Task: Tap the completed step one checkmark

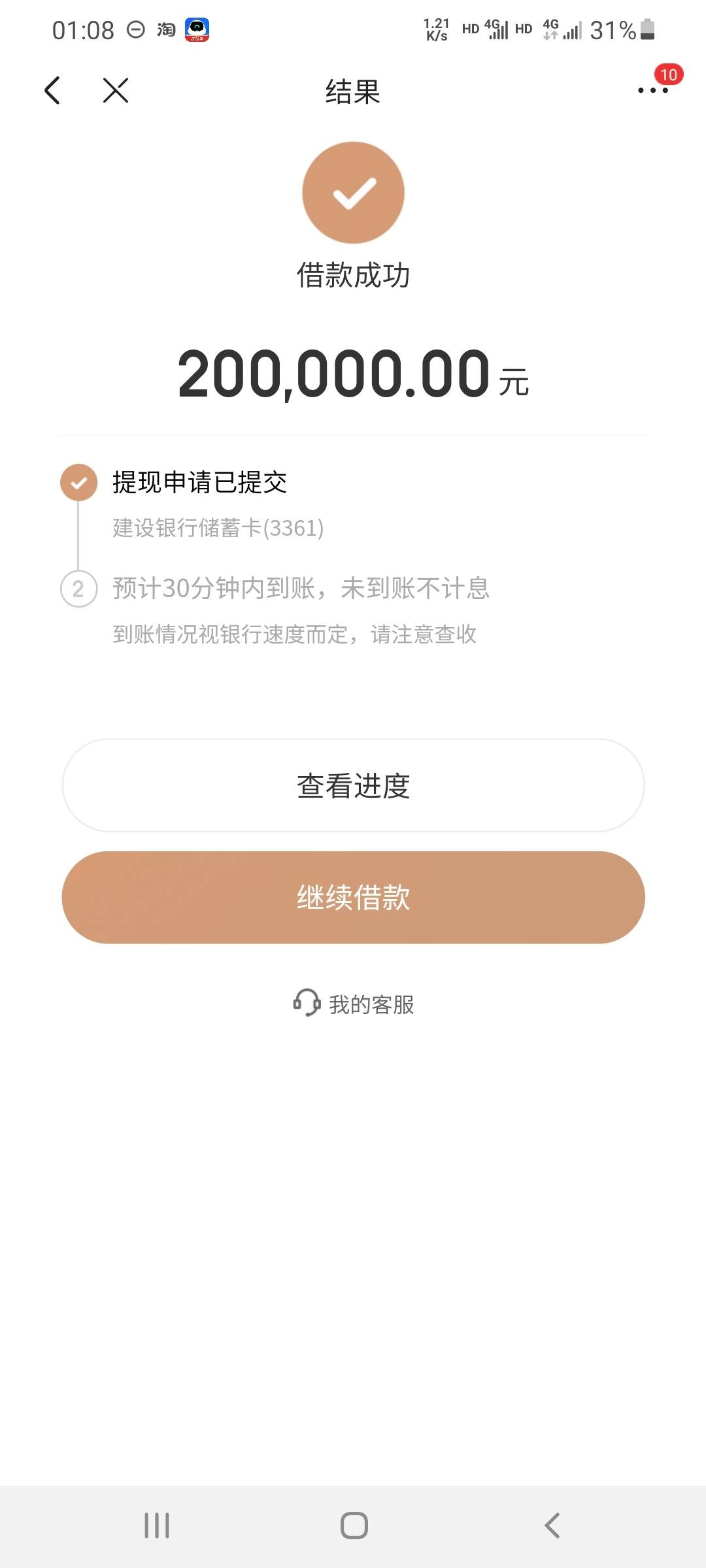Action: click(x=78, y=484)
